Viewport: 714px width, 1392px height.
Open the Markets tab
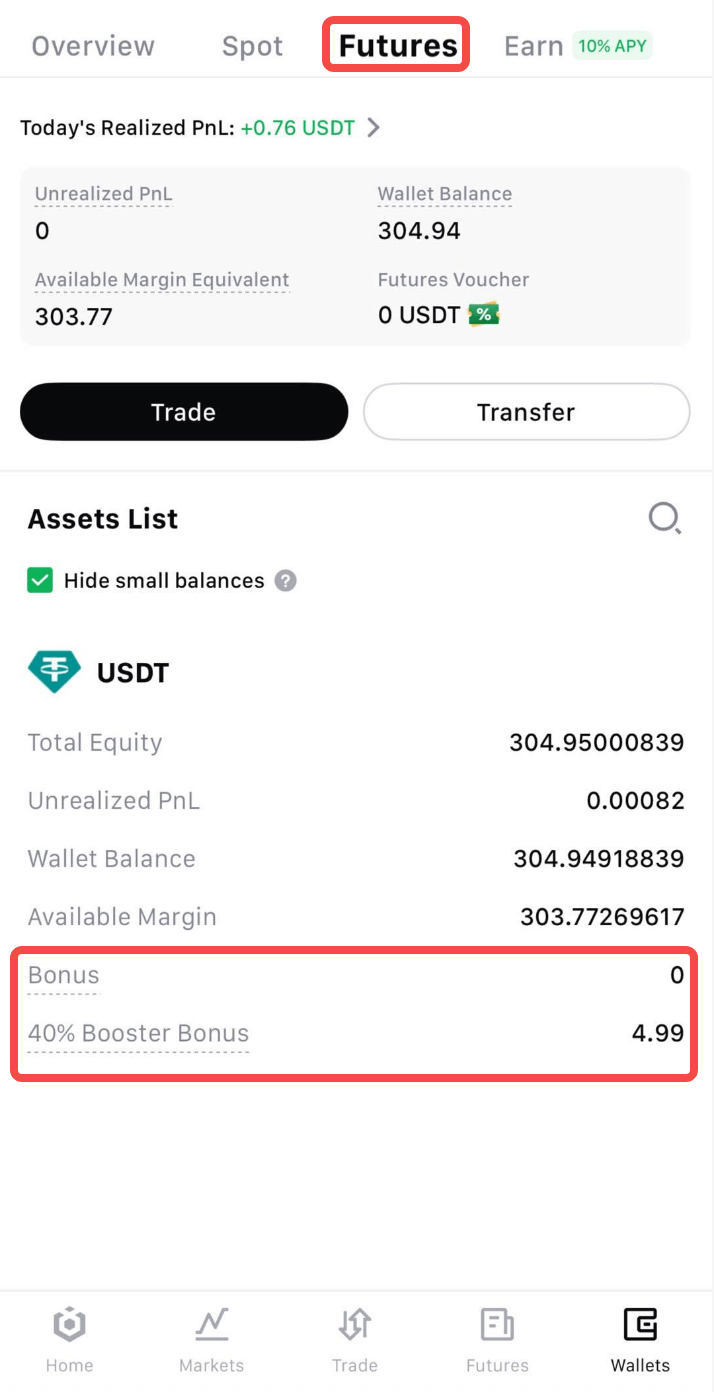[211, 1340]
